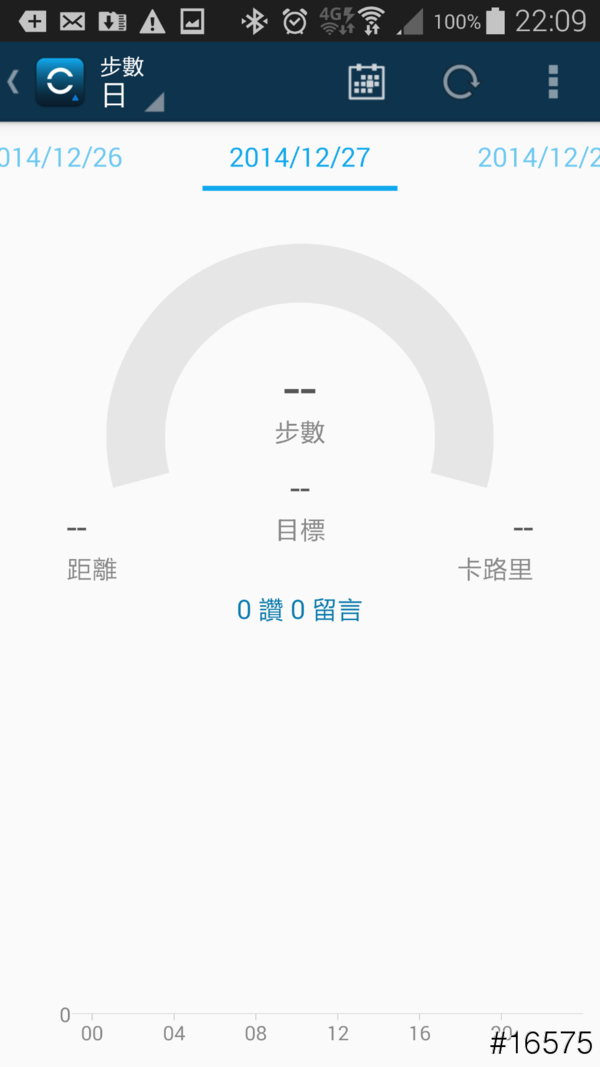View the next day's date tab
This screenshot has height=1067, width=600.
pyautogui.click(x=540, y=158)
